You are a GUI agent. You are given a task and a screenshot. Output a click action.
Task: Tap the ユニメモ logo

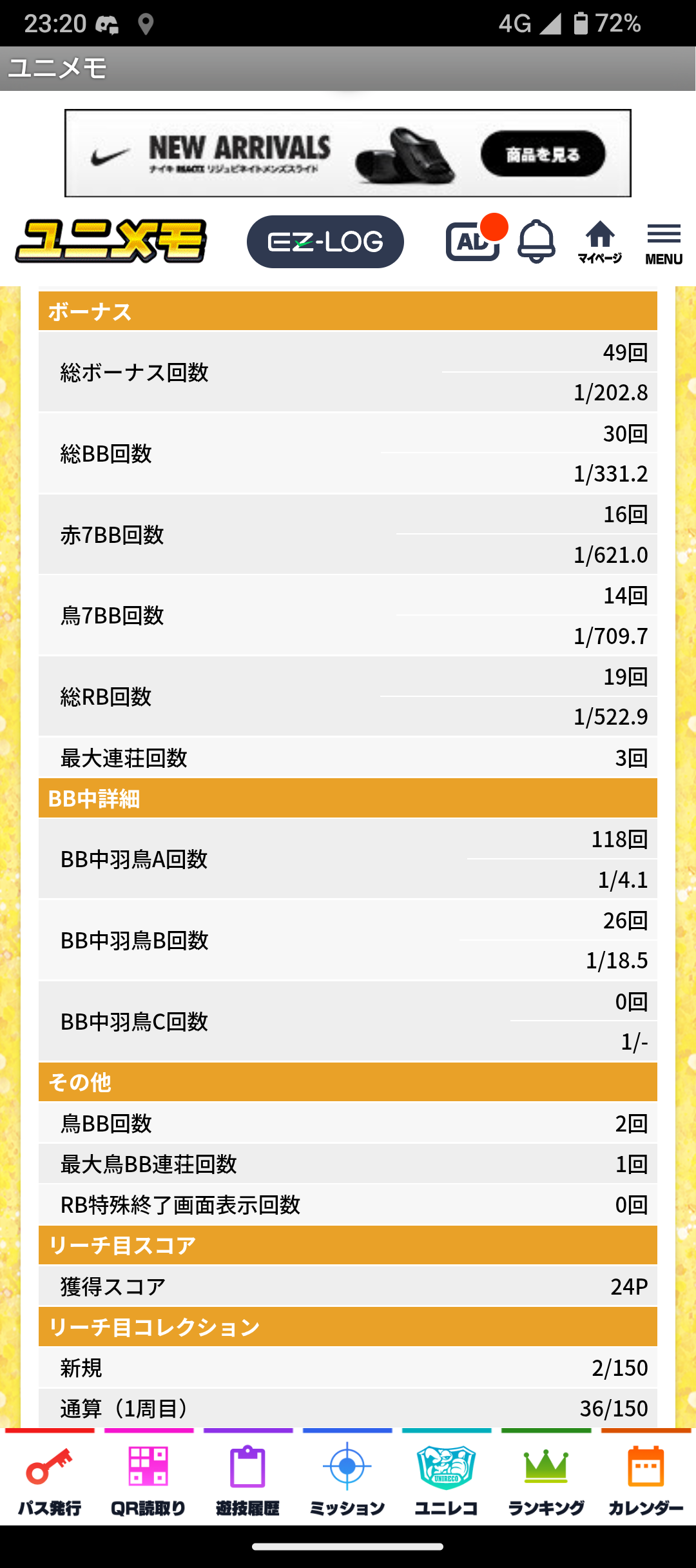(111, 241)
